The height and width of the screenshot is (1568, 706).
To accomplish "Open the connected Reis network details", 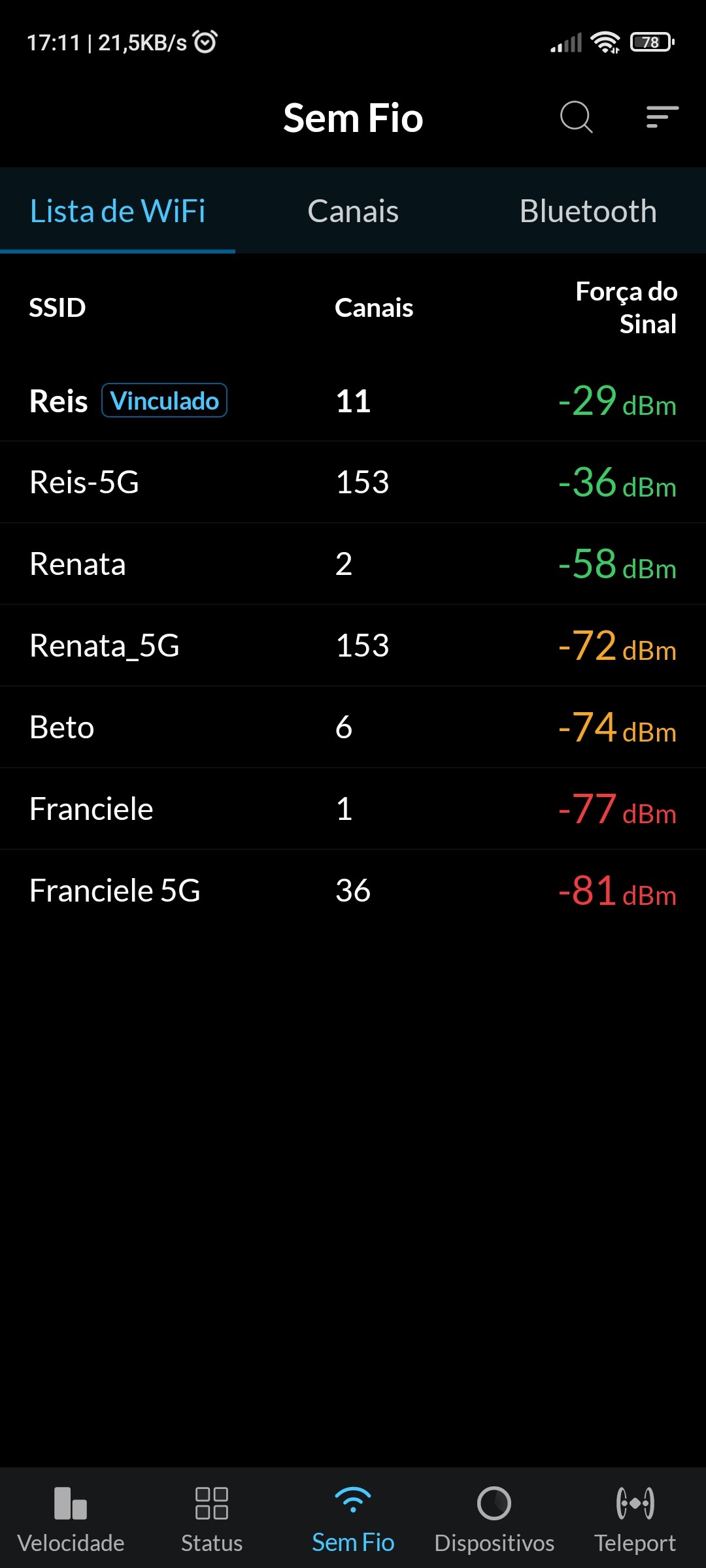I will click(353, 400).
